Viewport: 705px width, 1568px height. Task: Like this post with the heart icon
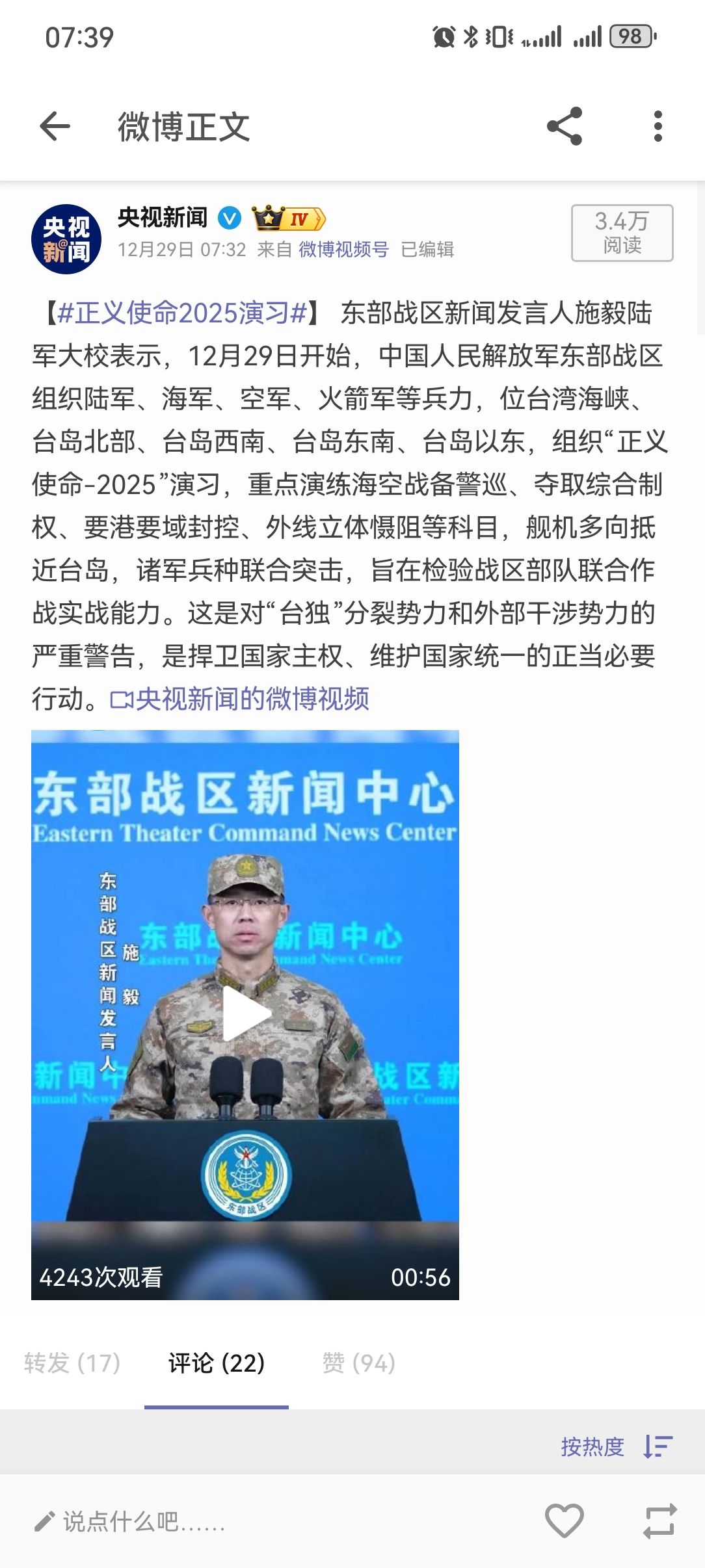pyautogui.click(x=564, y=1521)
